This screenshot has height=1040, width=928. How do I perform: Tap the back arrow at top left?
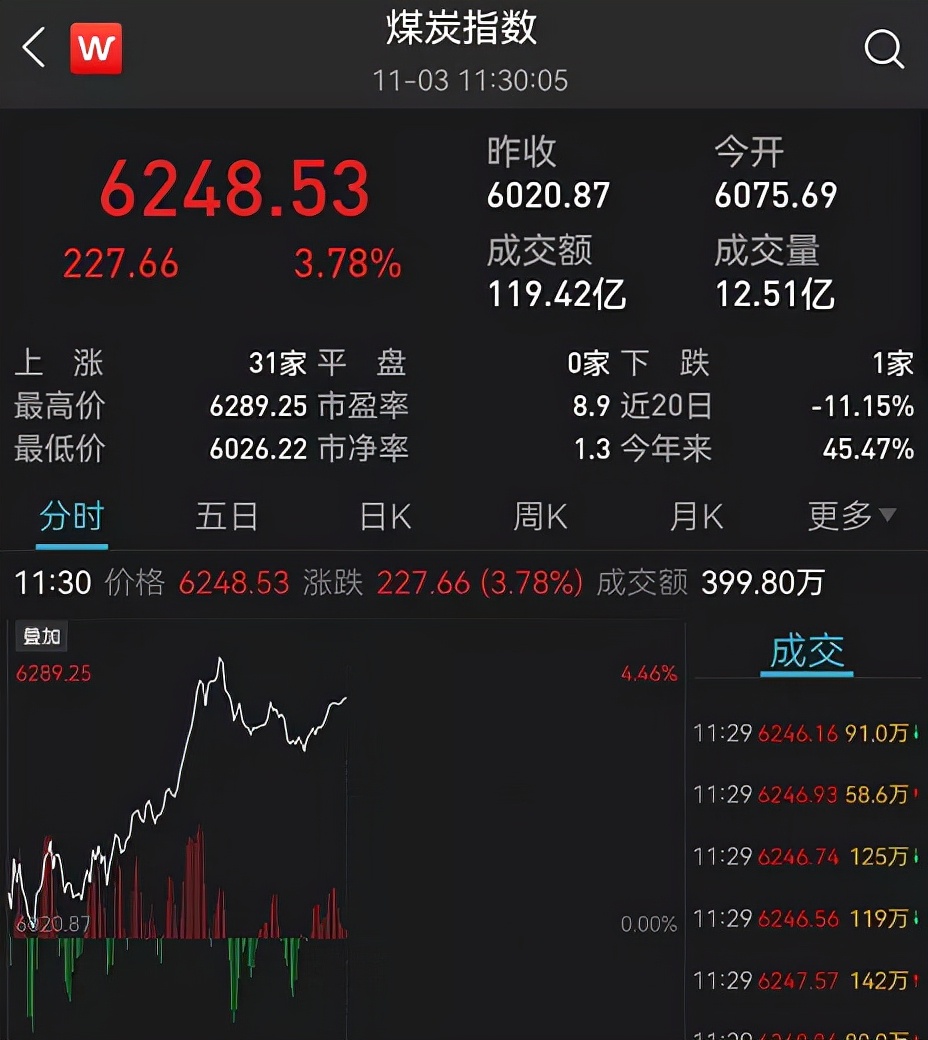(x=31, y=46)
